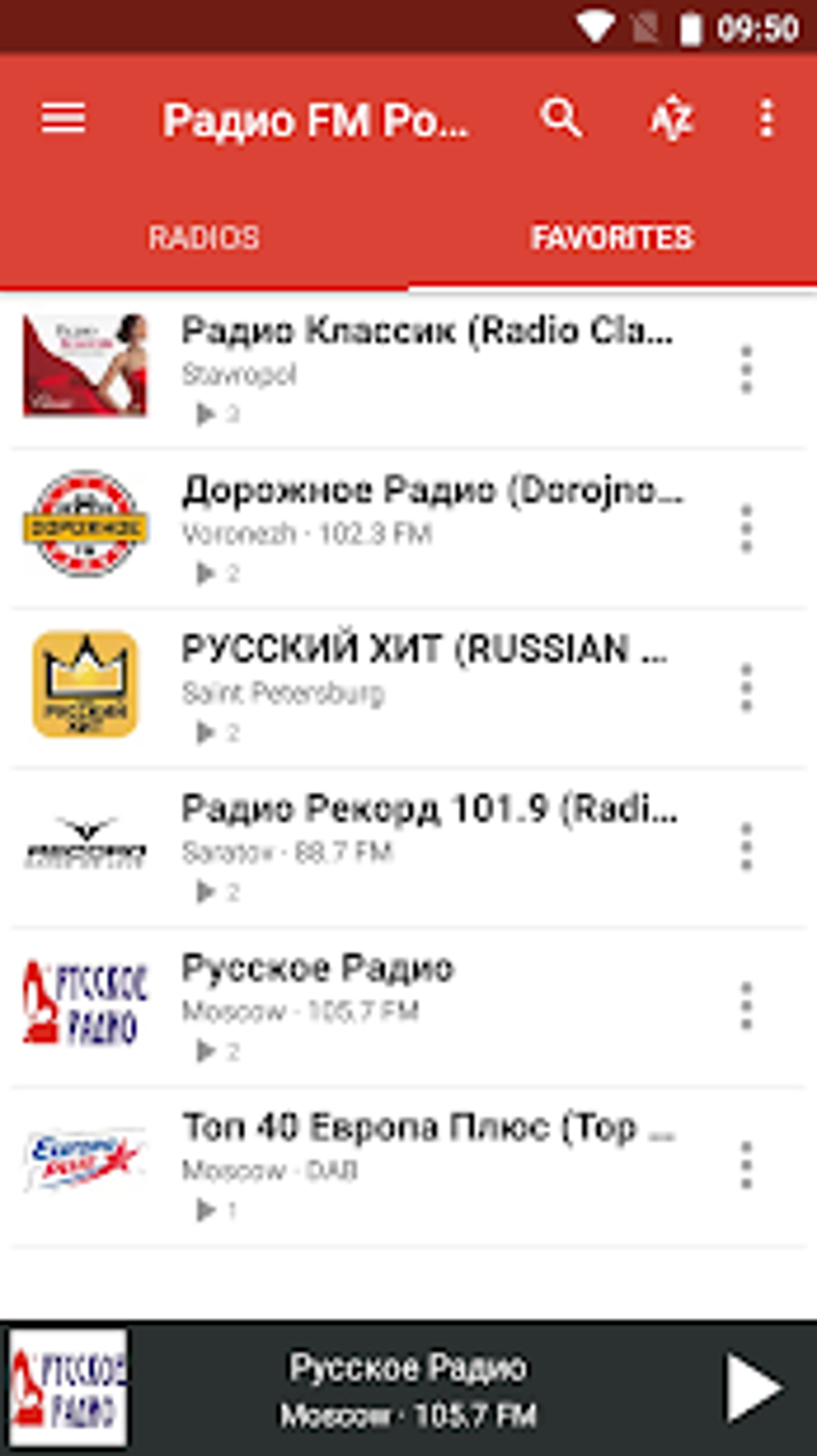
Task: Open the app bar overflow menu
Action: pos(767,119)
